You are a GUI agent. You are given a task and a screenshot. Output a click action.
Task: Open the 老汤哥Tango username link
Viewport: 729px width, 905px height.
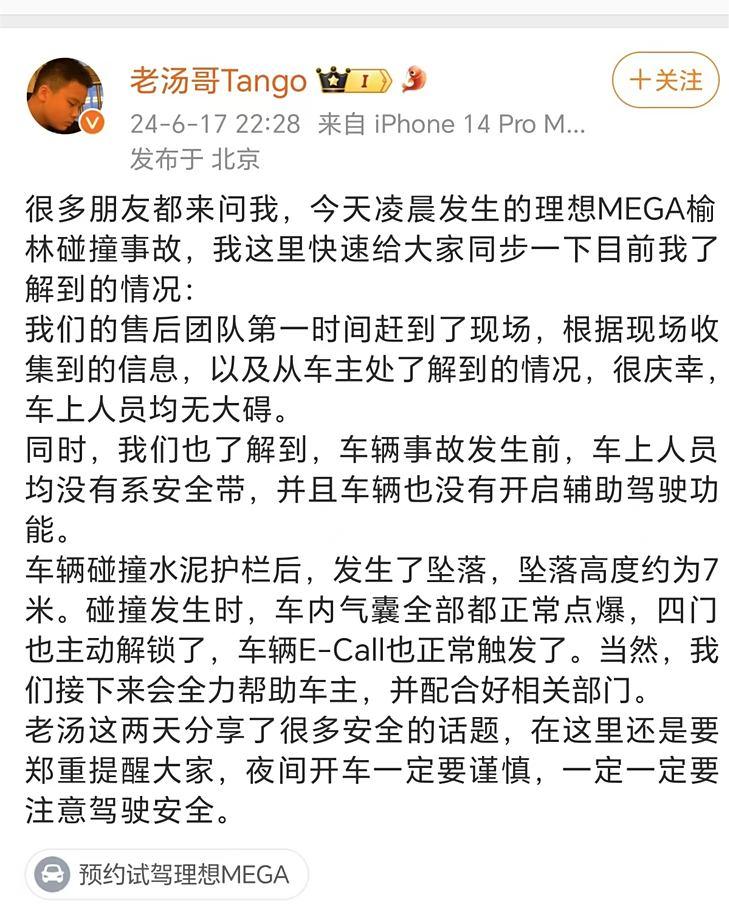pos(217,81)
